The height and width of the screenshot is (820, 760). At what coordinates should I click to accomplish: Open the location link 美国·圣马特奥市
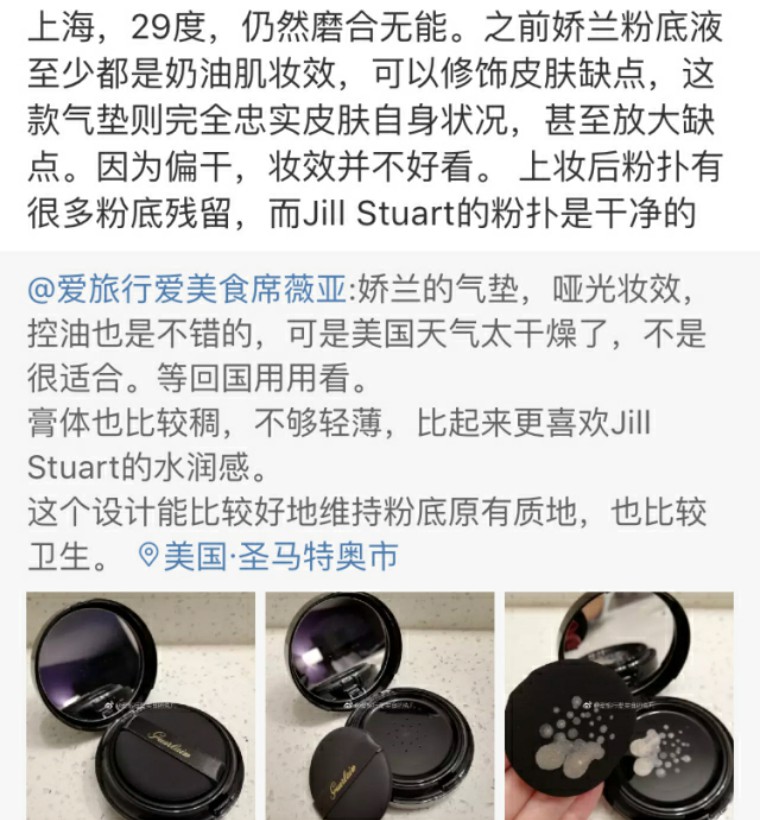(268, 557)
